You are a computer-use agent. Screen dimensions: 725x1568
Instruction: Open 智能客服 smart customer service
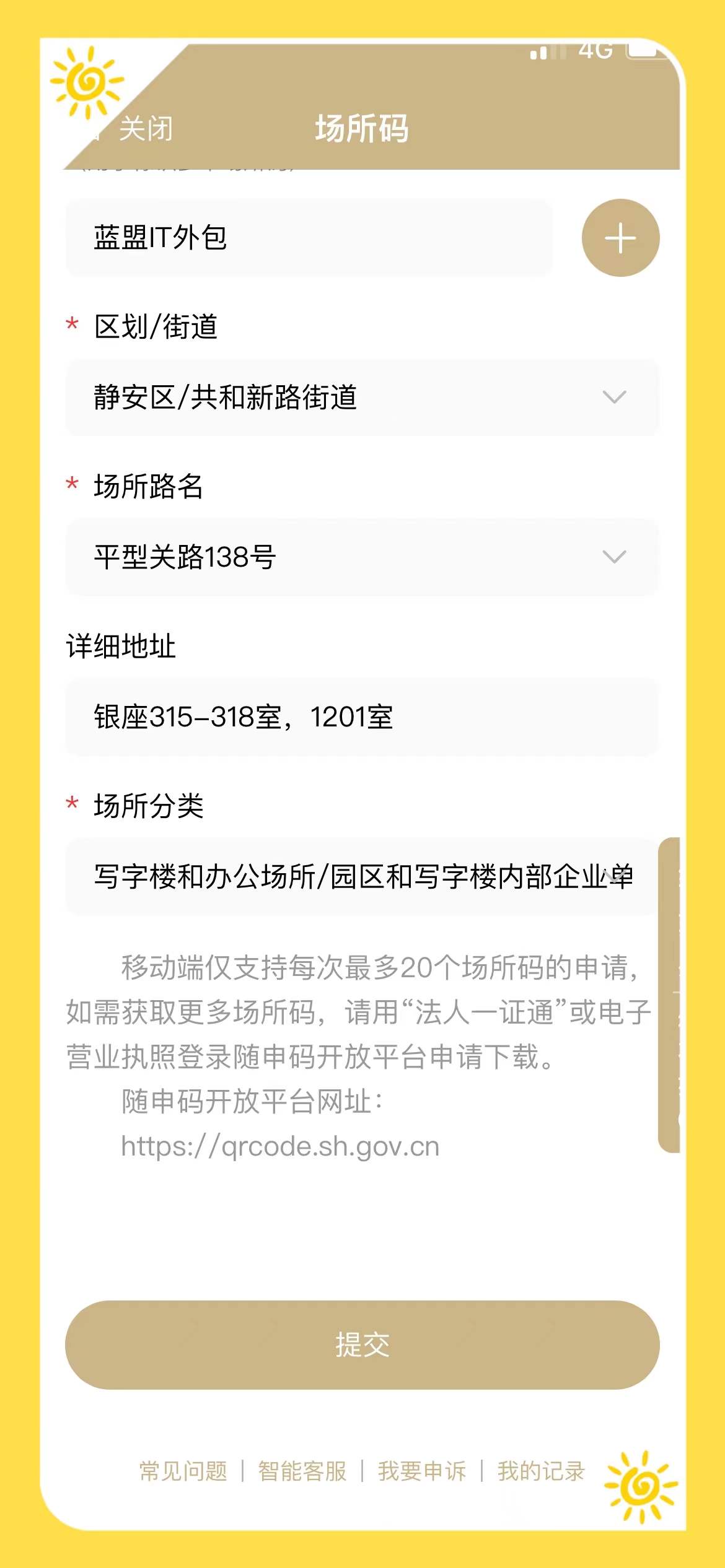[302, 1471]
